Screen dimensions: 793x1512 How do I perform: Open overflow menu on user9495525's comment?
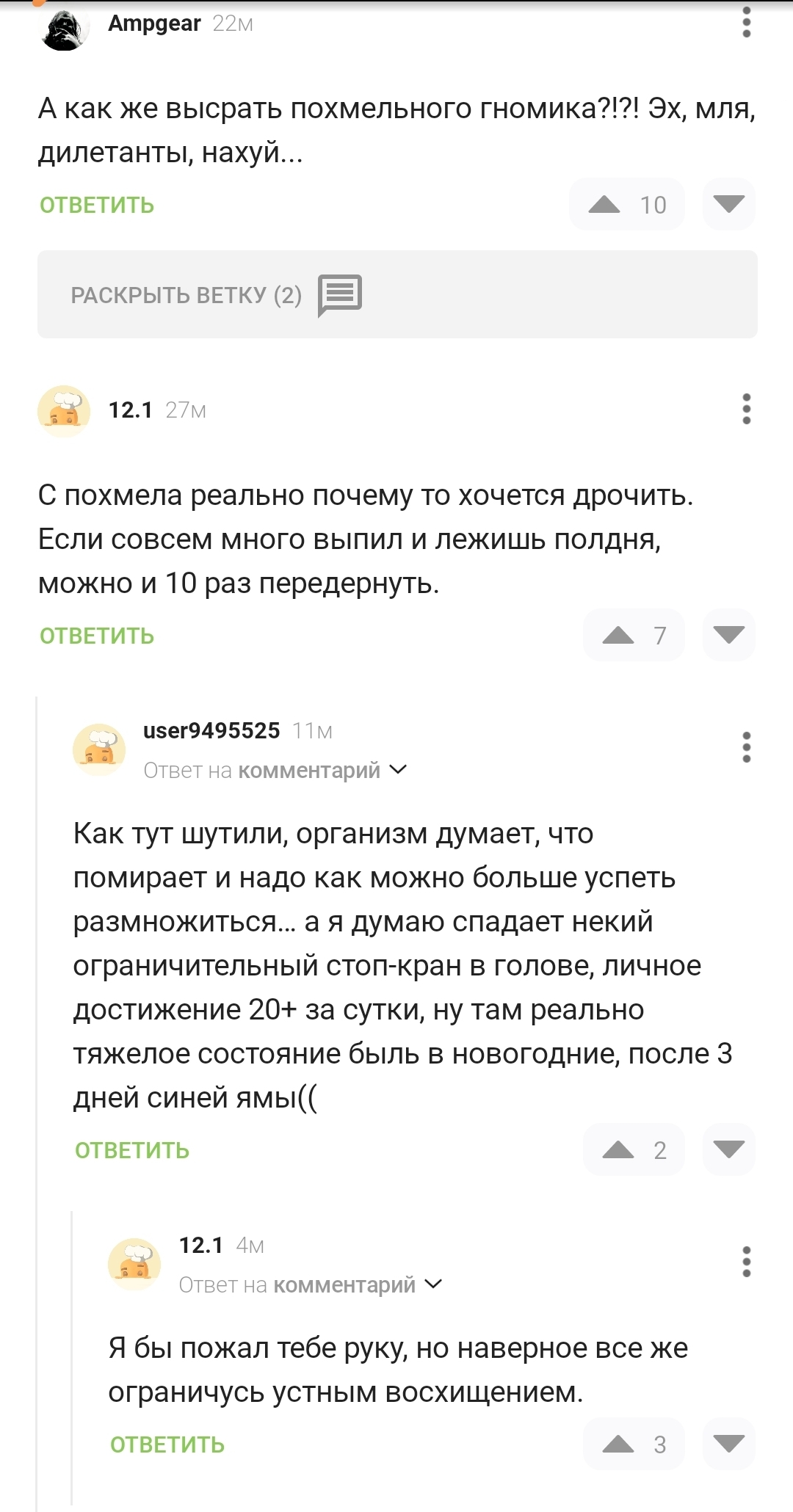coord(746,747)
